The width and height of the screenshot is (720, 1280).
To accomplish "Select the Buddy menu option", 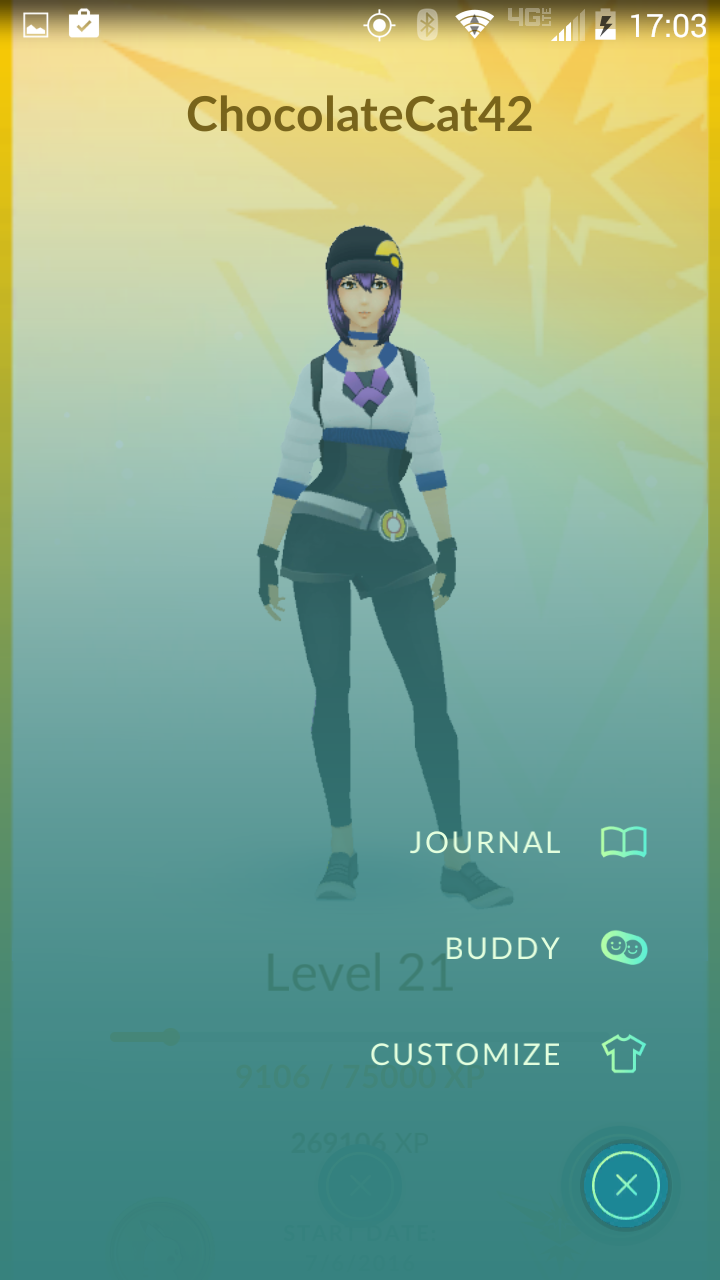I will [546, 947].
